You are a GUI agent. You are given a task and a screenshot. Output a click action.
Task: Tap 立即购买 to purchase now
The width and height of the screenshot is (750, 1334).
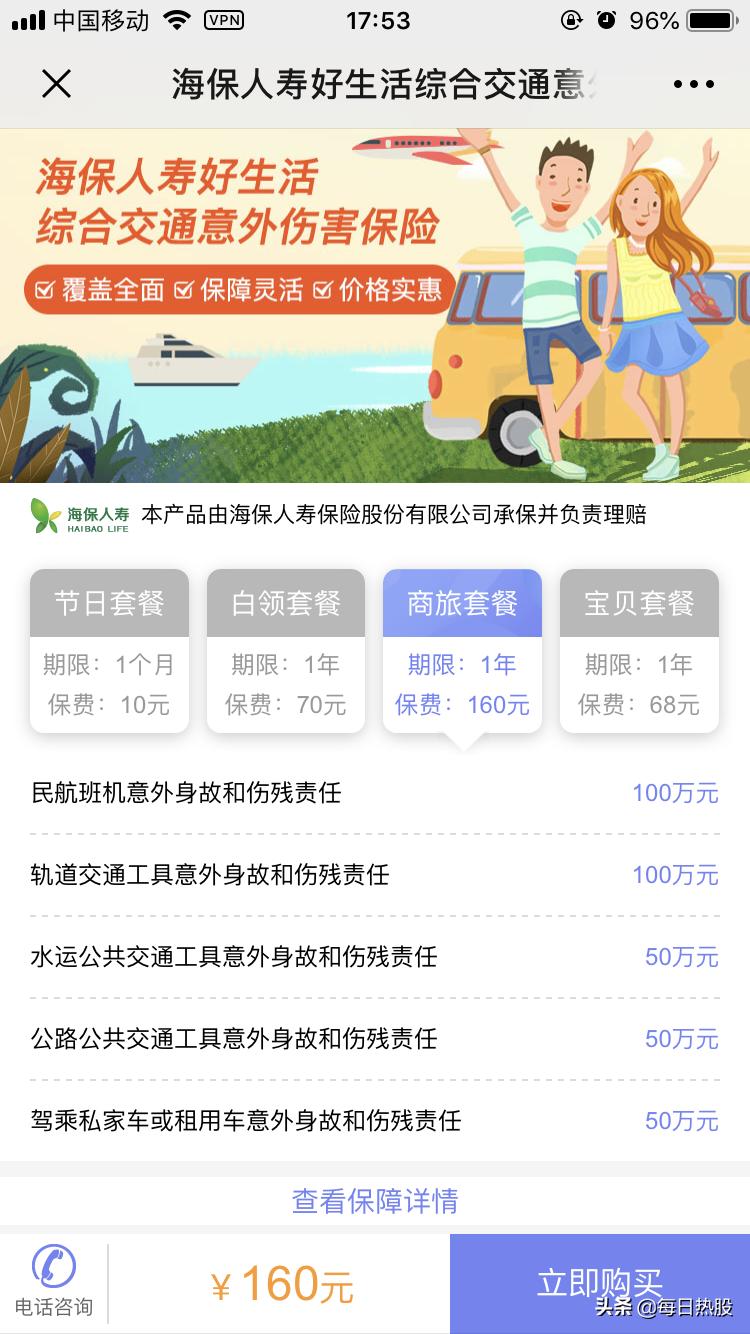click(x=600, y=1283)
